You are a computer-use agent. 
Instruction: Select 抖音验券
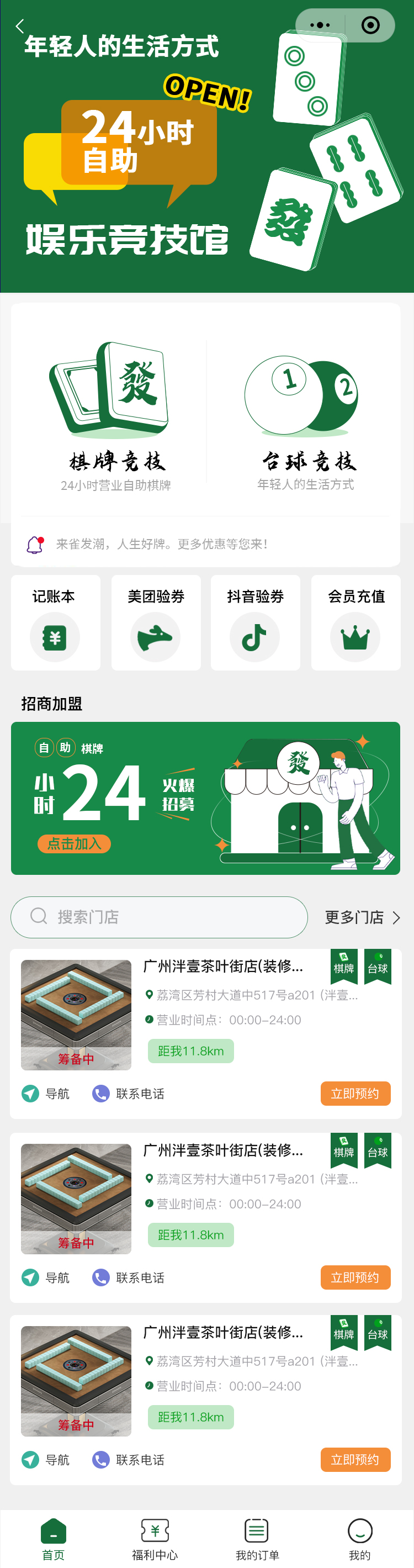256,622
